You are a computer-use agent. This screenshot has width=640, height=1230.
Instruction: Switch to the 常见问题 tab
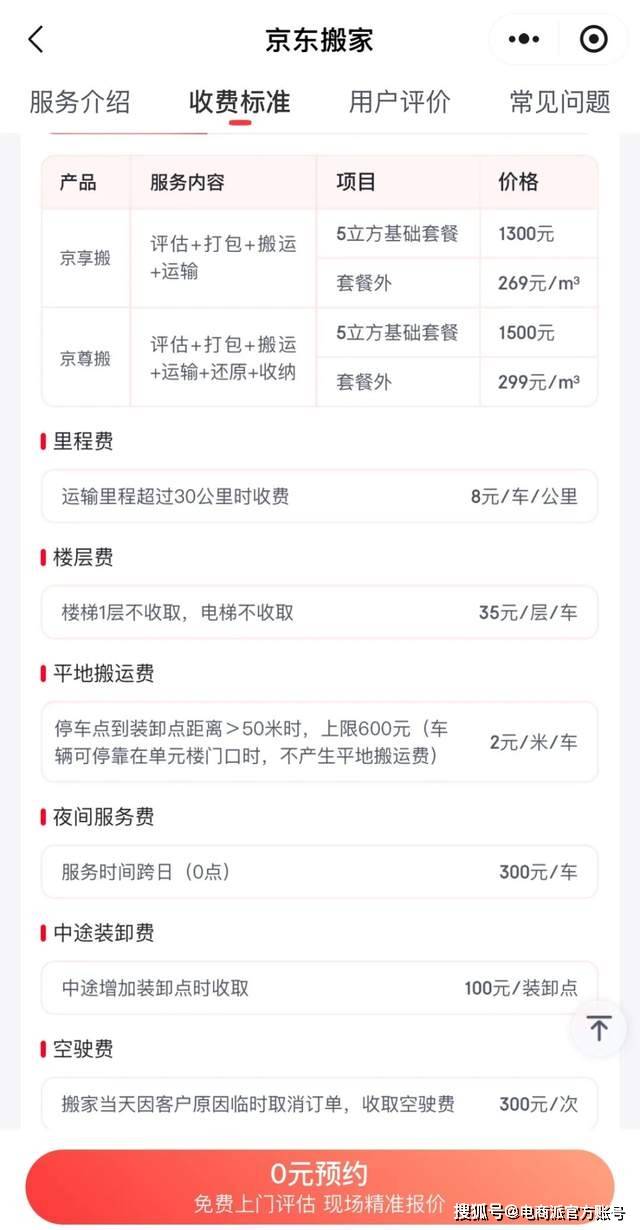pyautogui.click(x=560, y=102)
